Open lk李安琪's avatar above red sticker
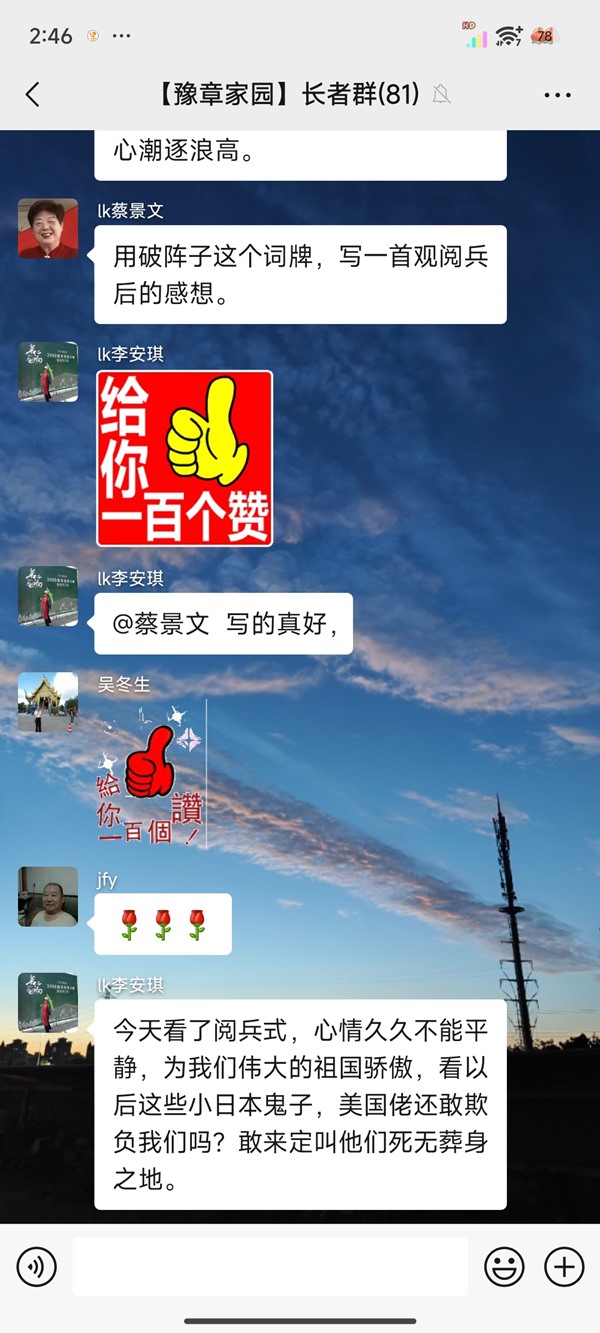Screen dimensions: 600x1333 point(48,372)
